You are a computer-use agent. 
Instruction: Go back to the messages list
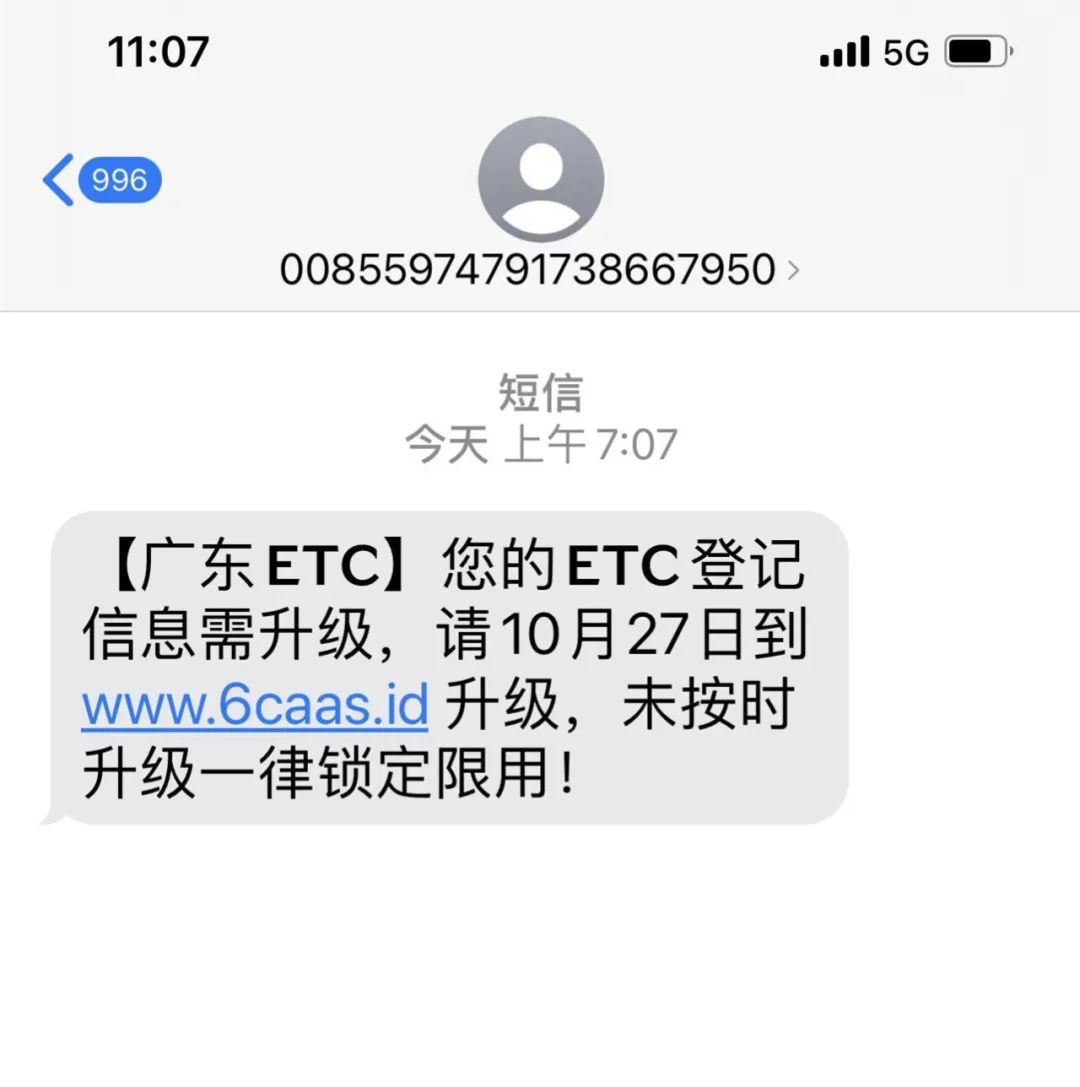click(x=100, y=181)
